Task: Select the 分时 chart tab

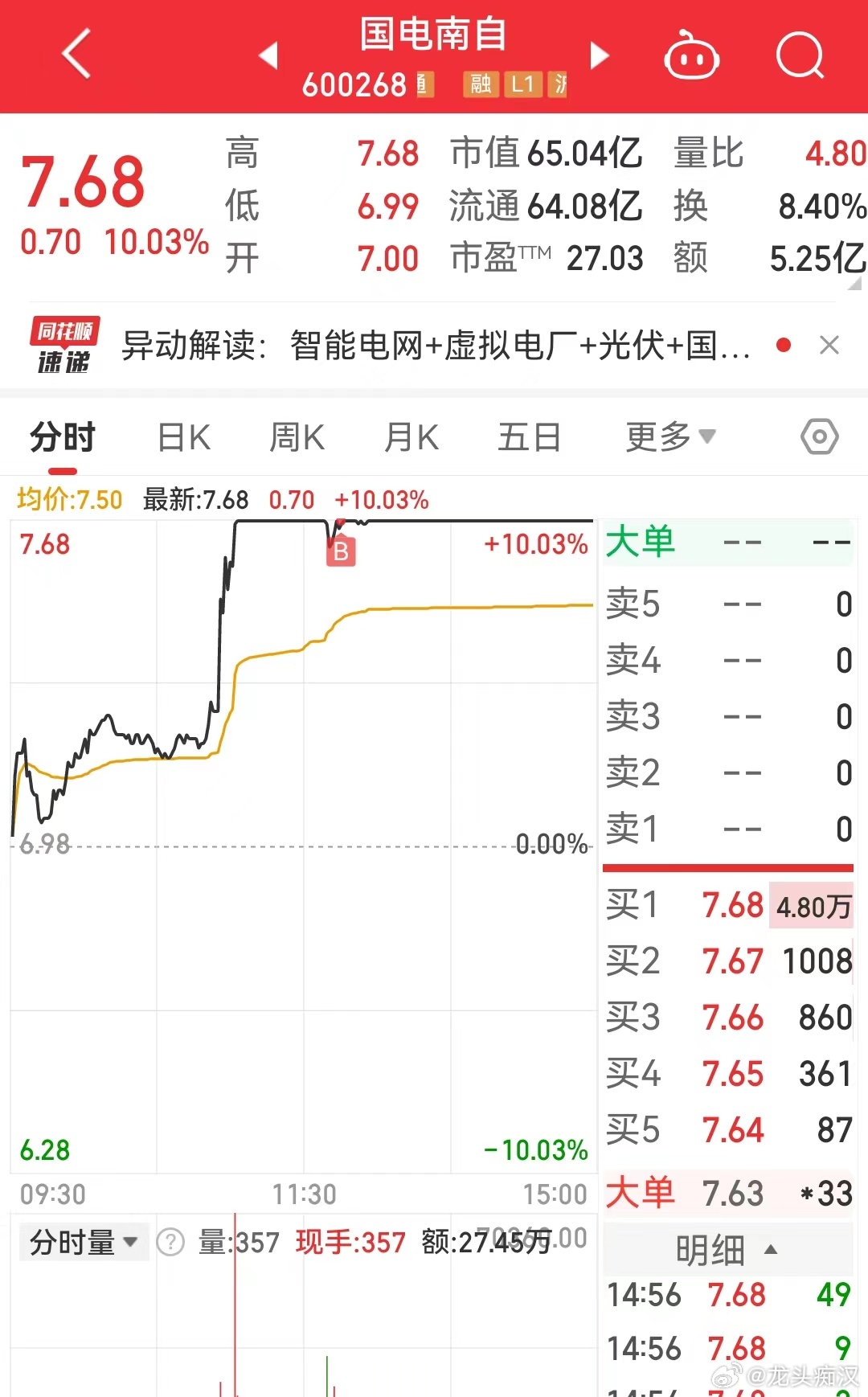Action: coord(63,438)
